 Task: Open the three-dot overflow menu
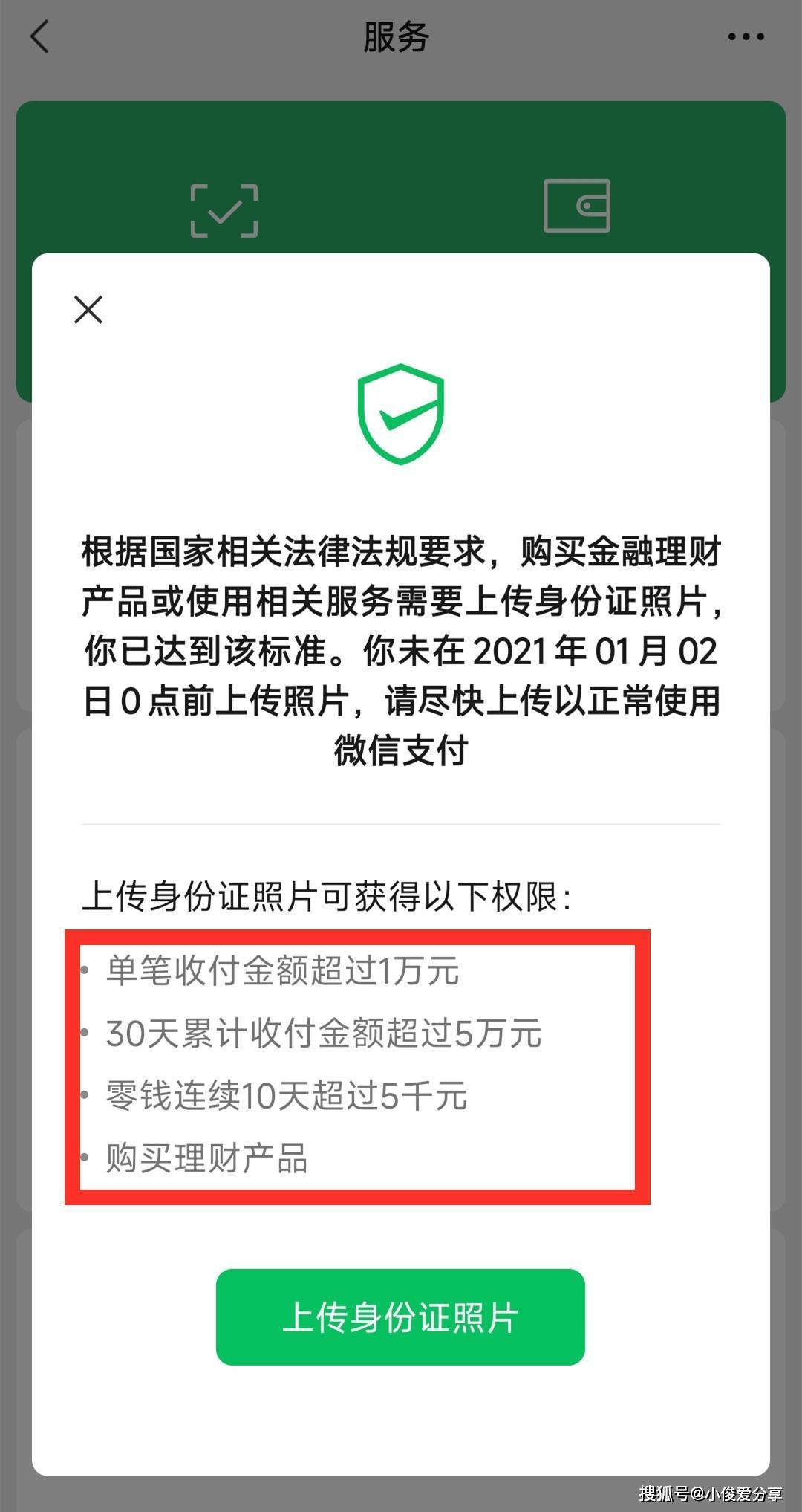(746, 36)
